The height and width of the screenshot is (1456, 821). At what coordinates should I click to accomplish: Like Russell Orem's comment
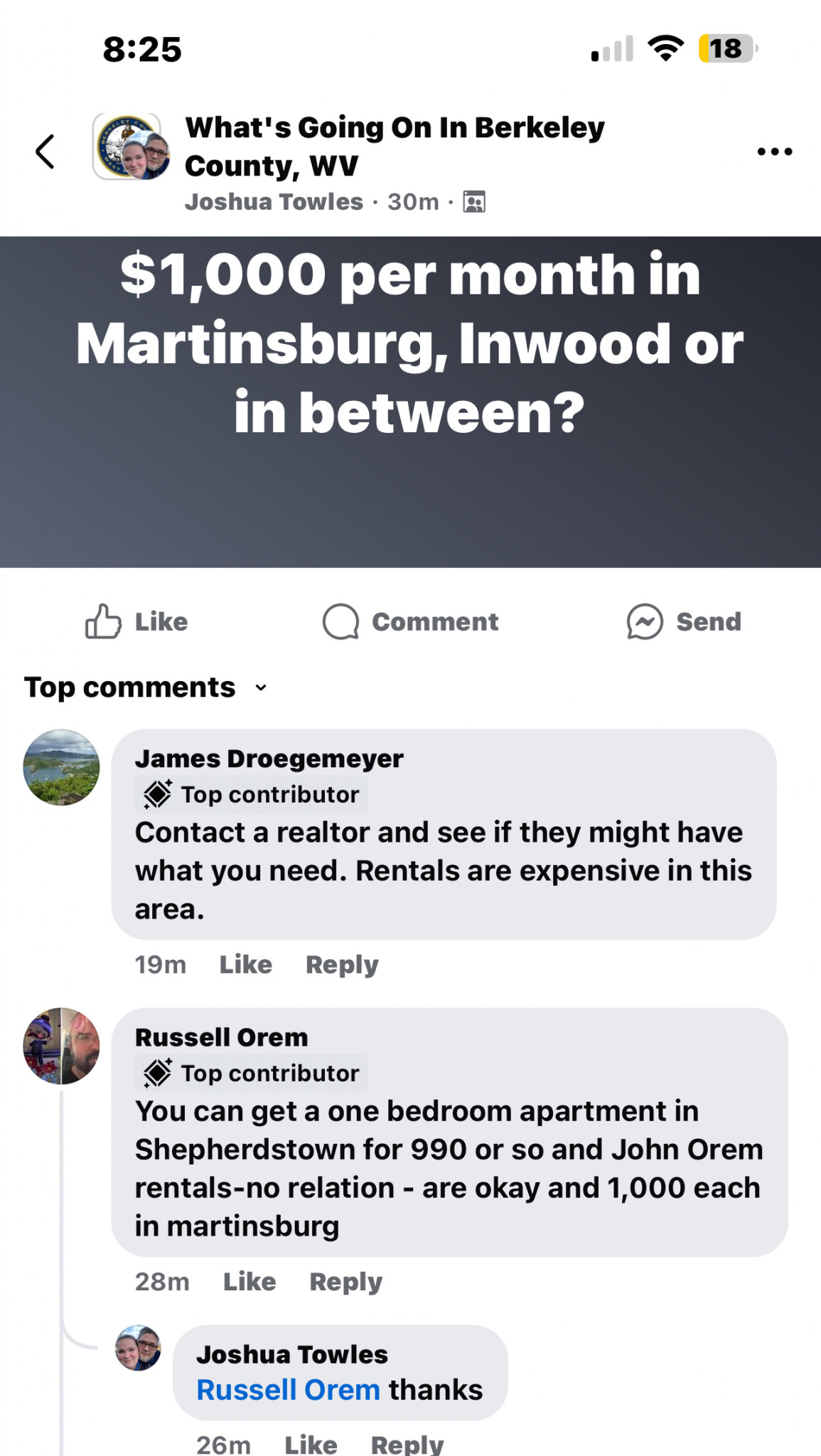click(249, 1282)
